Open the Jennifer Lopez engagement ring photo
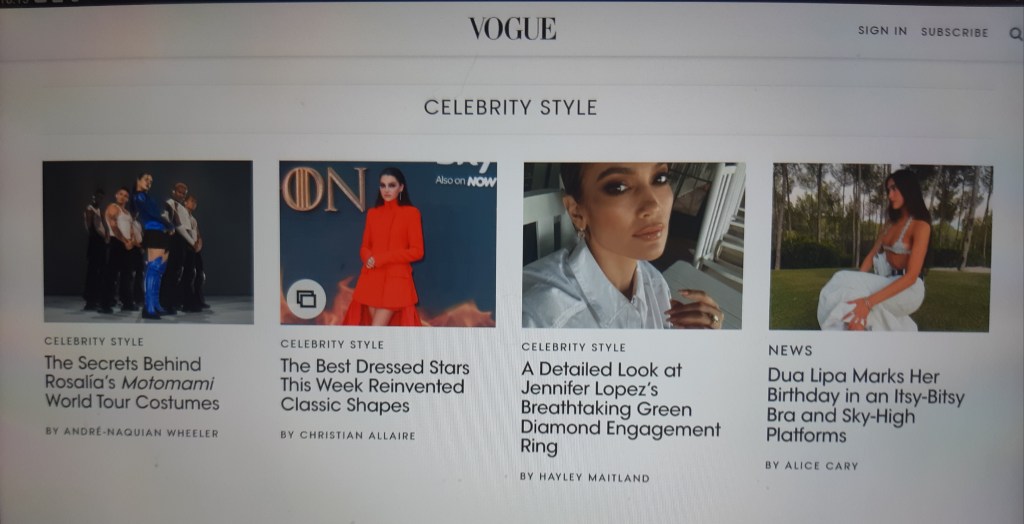 coord(632,245)
